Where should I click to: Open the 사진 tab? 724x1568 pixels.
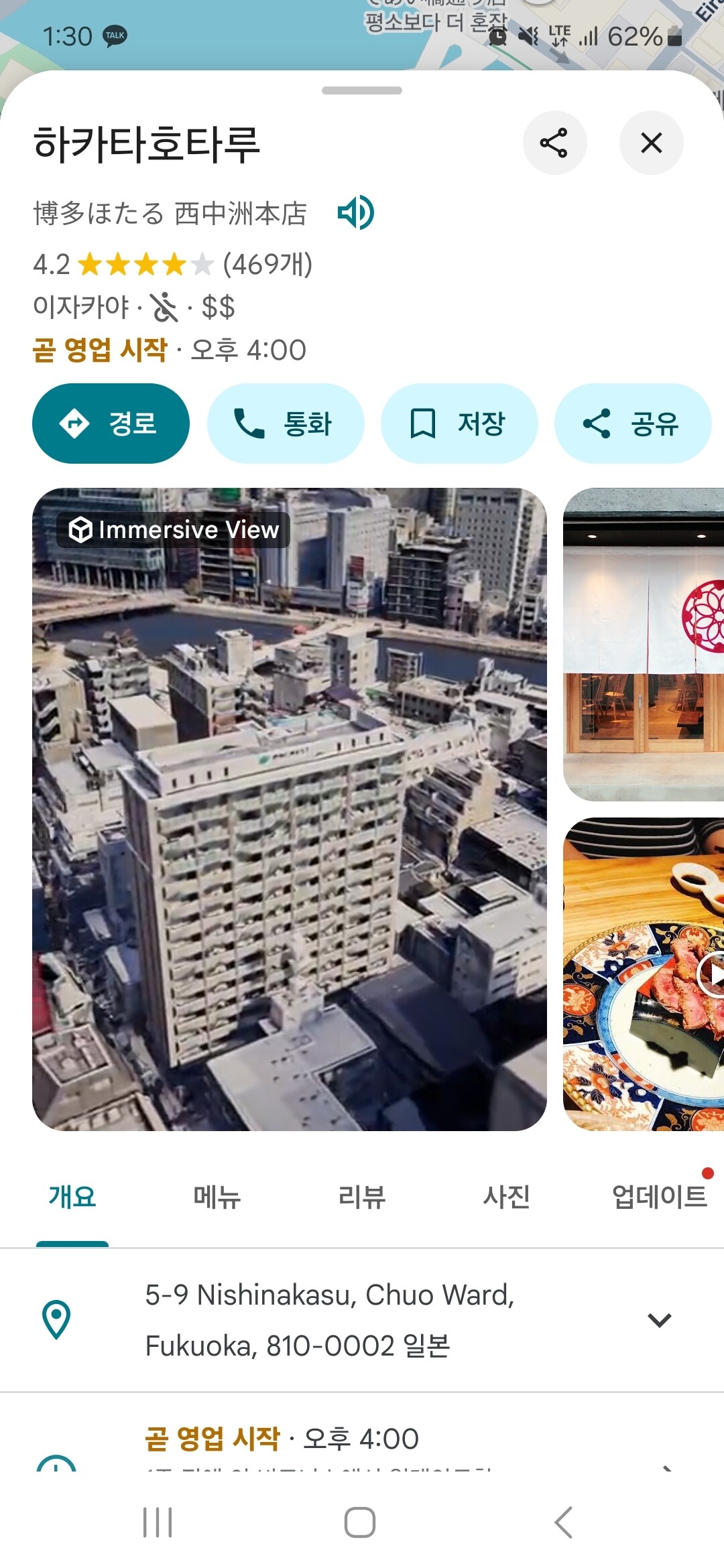pyautogui.click(x=507, y=1197)
